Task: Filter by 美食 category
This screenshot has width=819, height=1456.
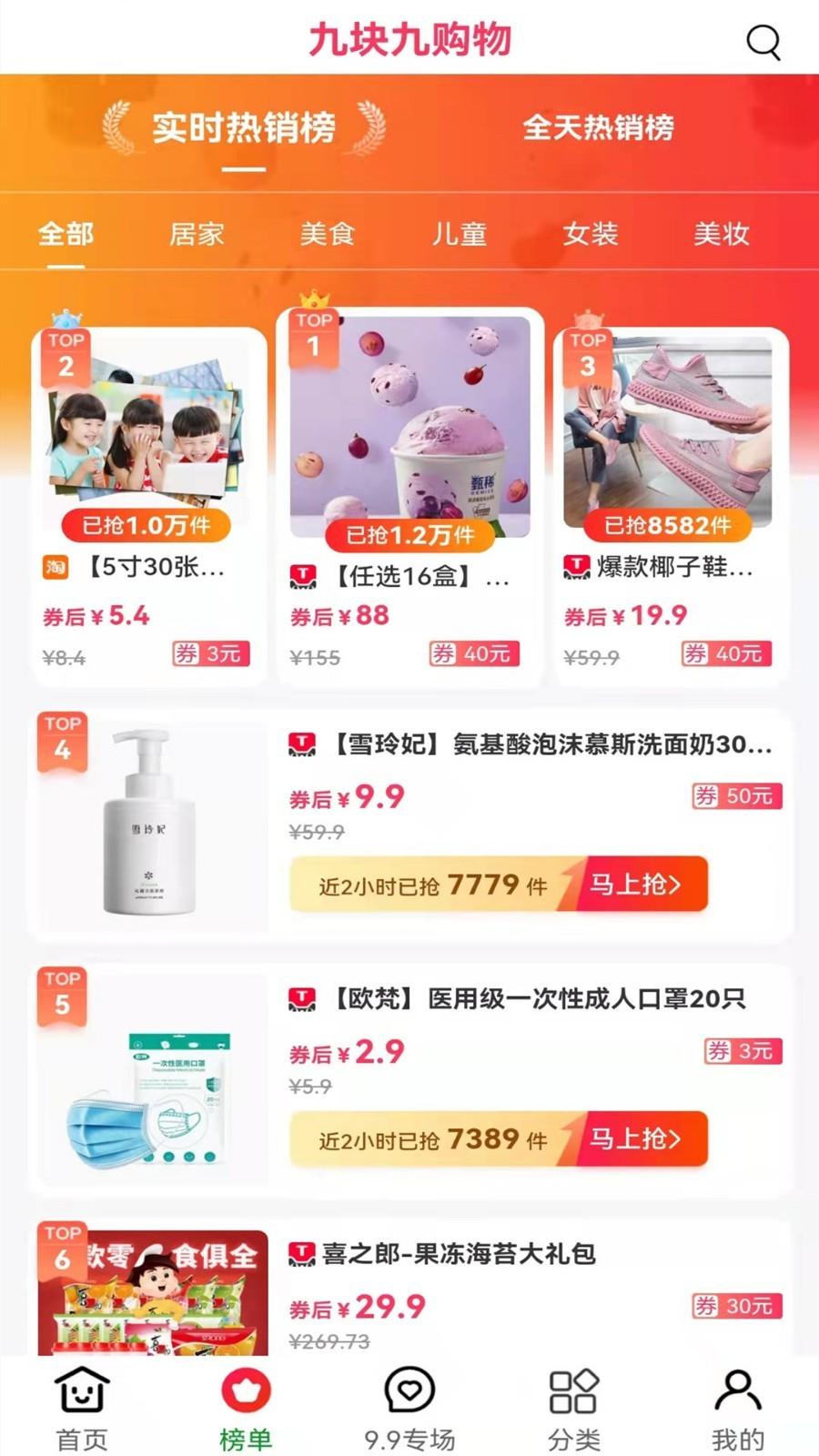Action: pos(328,234)
